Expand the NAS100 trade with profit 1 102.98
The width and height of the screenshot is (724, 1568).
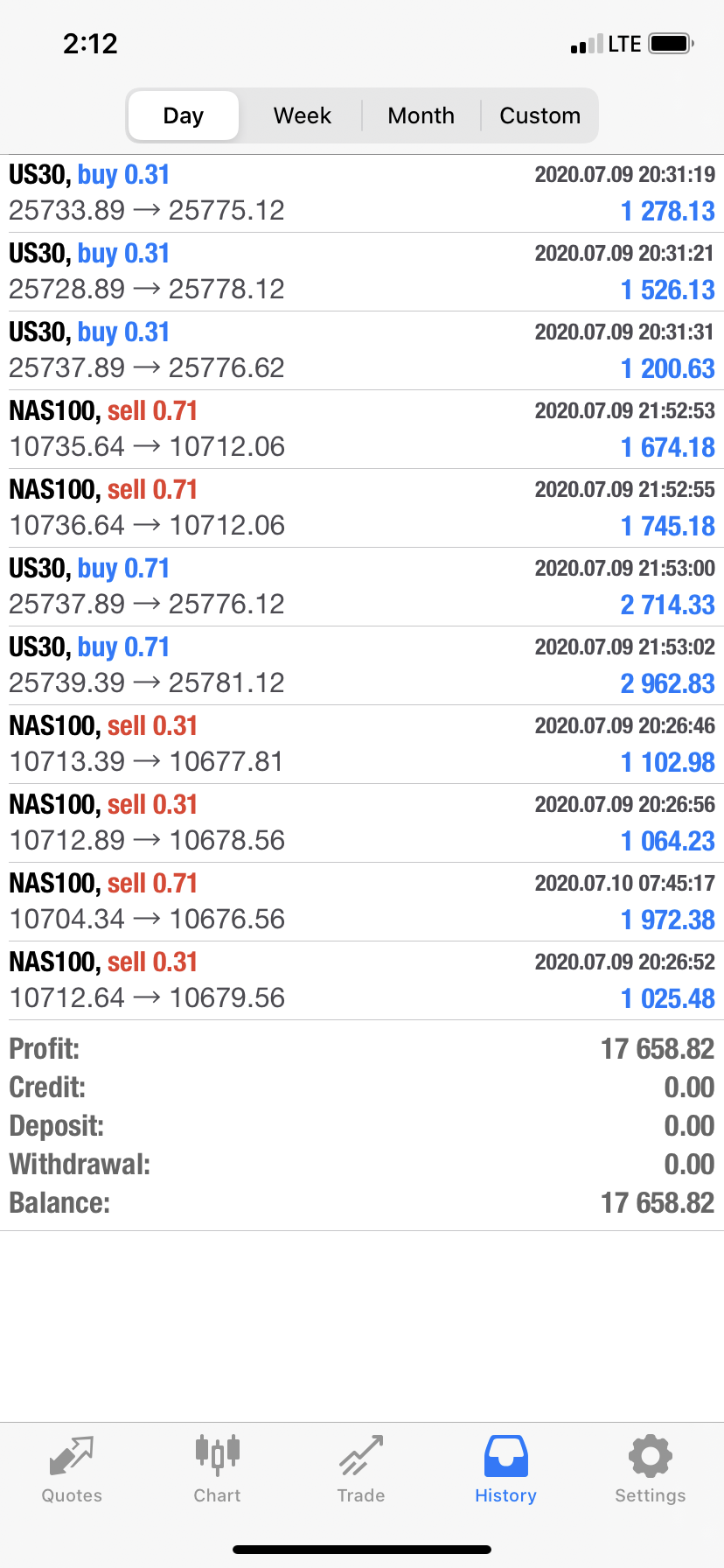point(362,745)
